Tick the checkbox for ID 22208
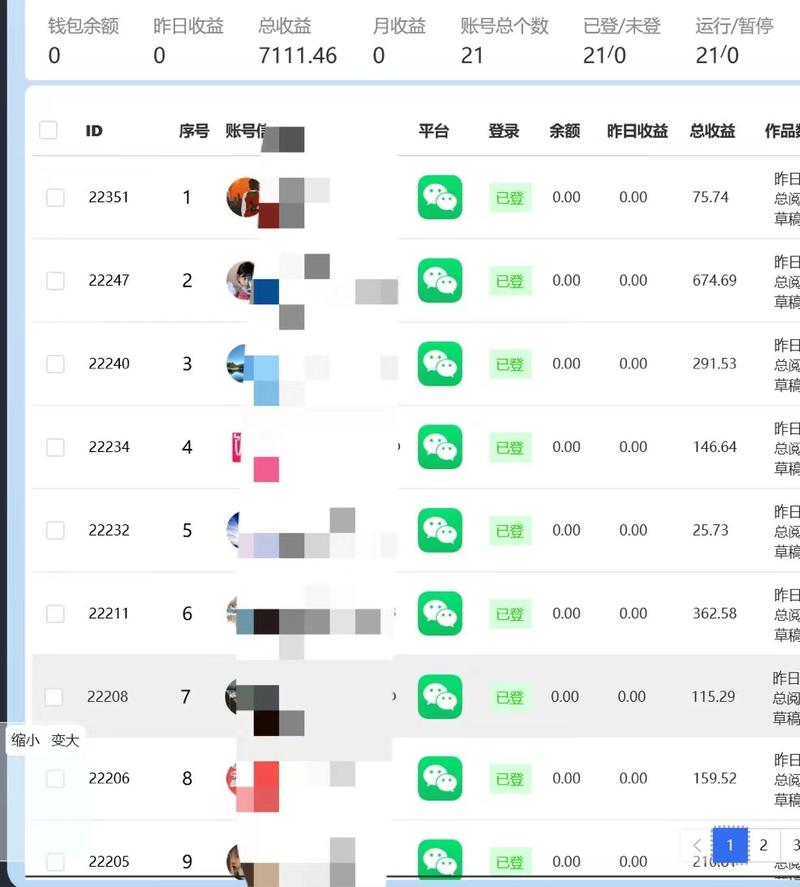The height and width of the screenshot is (887, 800). tap(54, 697)
